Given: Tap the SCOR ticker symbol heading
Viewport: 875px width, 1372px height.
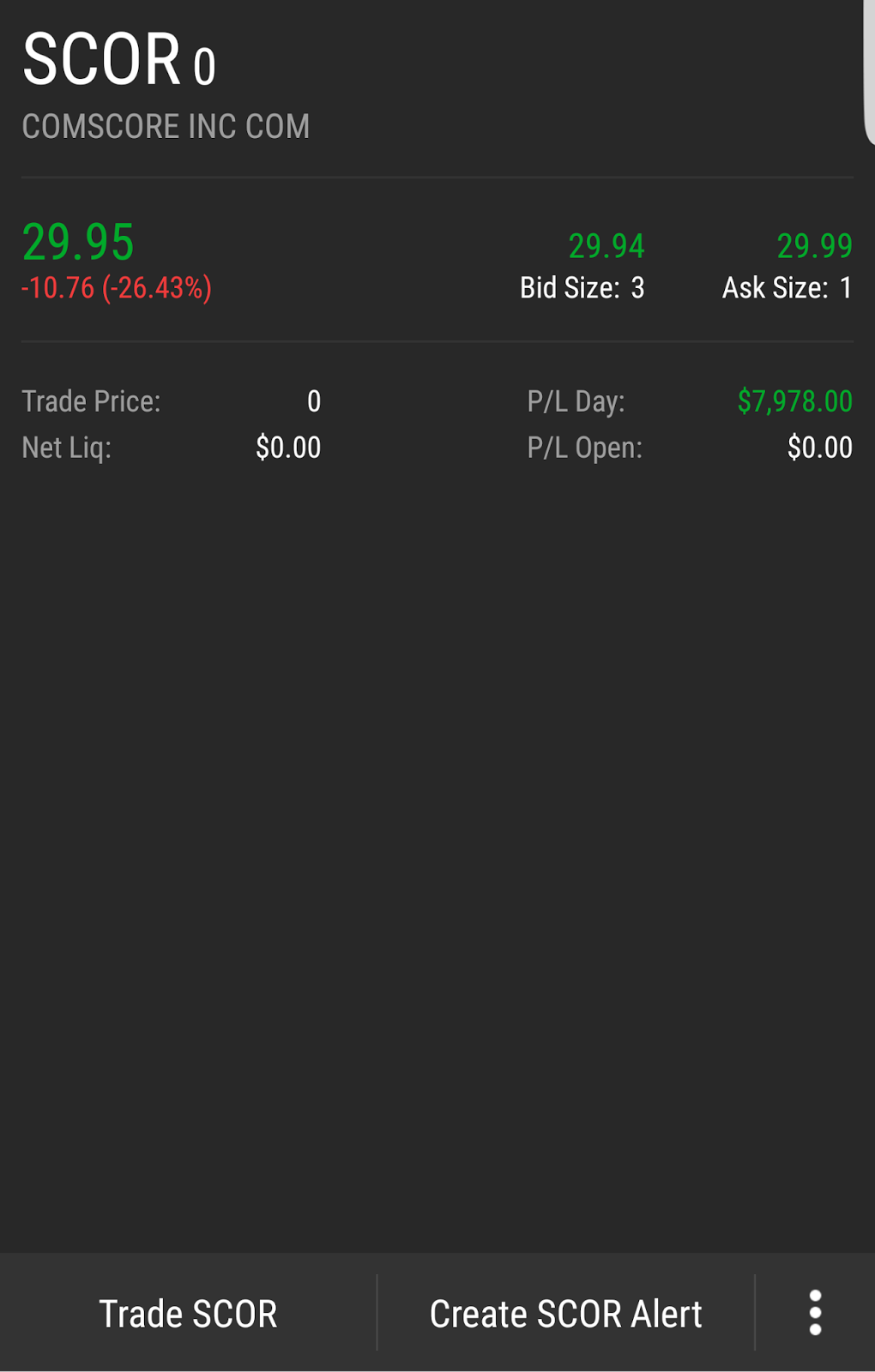Looking at the screenshot, I should pos(99,60).
